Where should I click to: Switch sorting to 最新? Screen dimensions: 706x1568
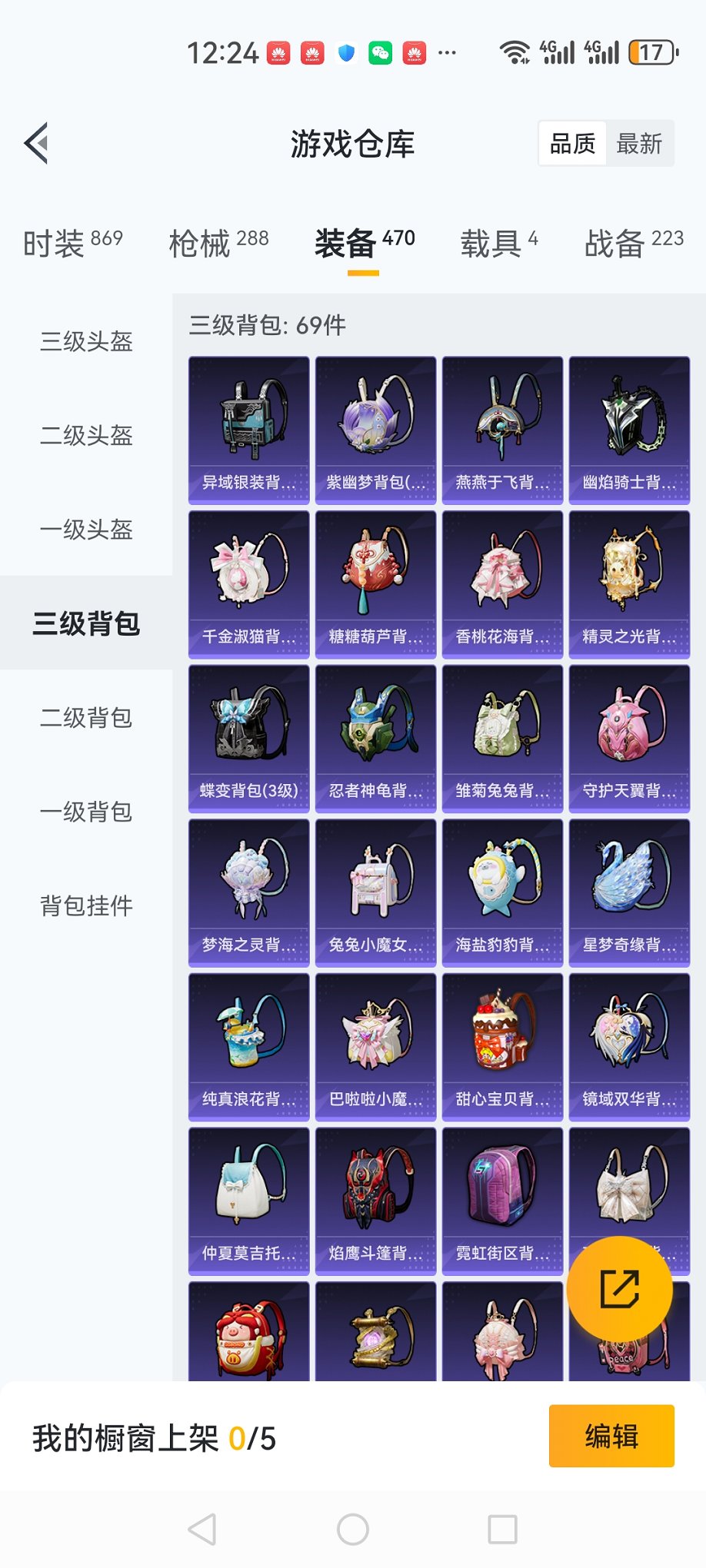[x=641, y=144]
